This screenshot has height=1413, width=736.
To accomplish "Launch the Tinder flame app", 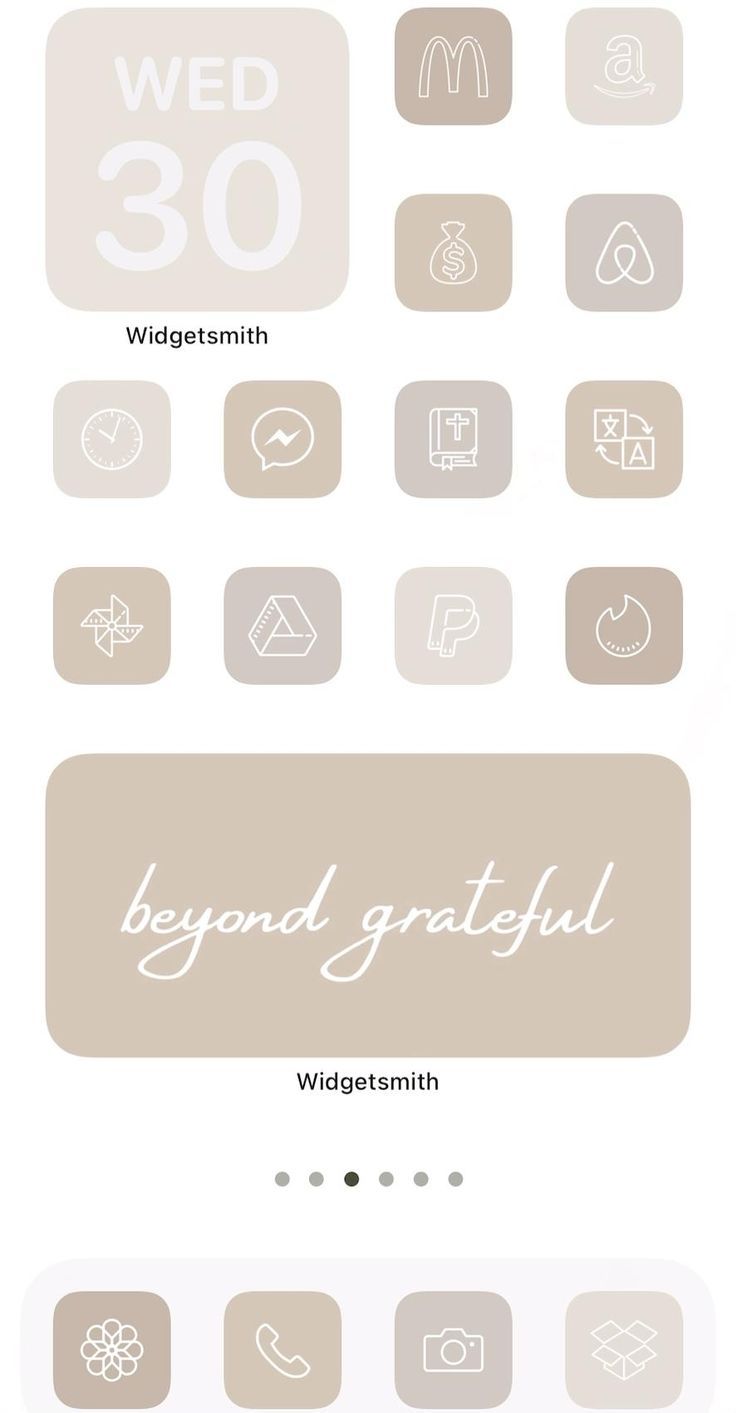I will [624, 626].
